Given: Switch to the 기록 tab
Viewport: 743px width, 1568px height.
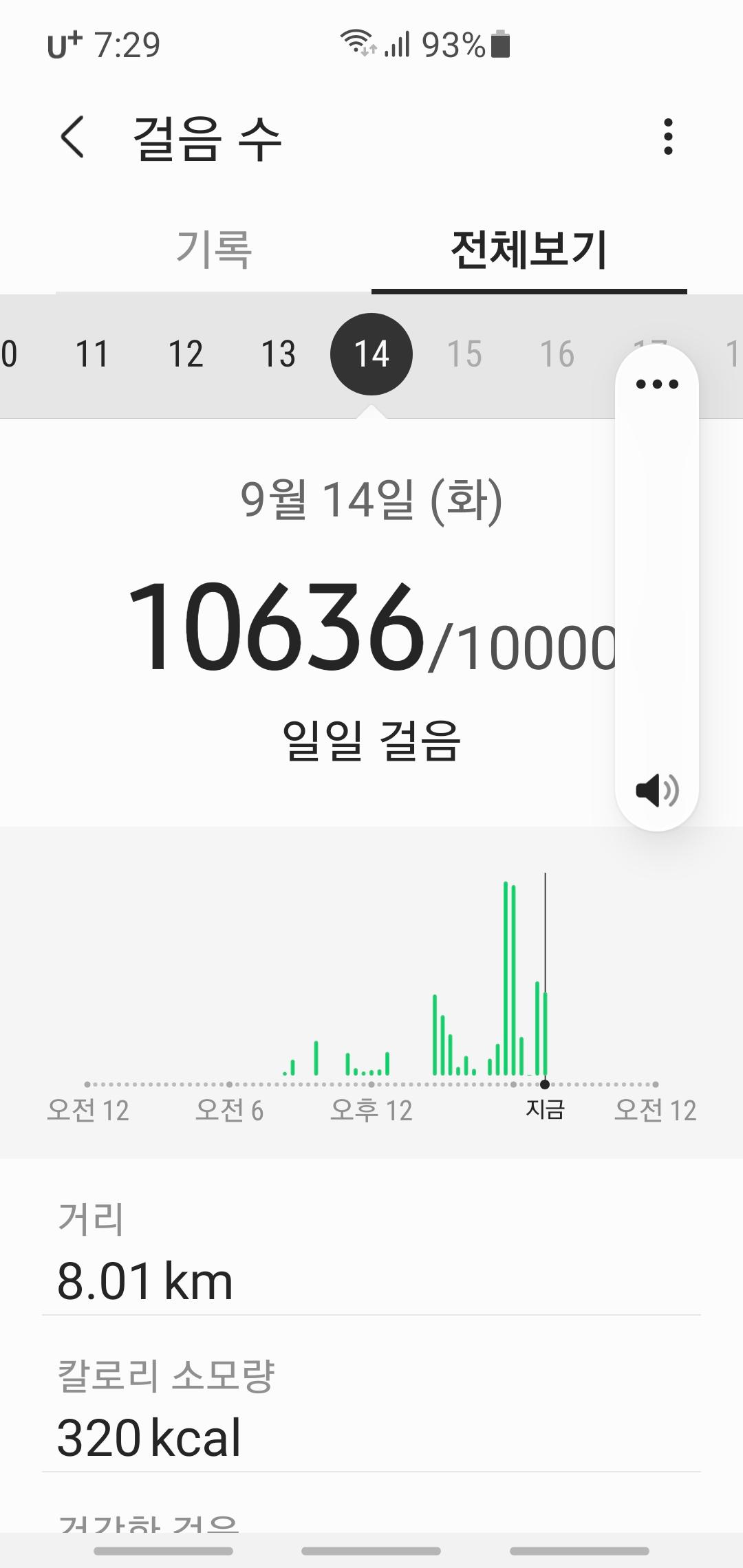Looking at the screenshot, I should pyautogui.click(x=213, y=249).
